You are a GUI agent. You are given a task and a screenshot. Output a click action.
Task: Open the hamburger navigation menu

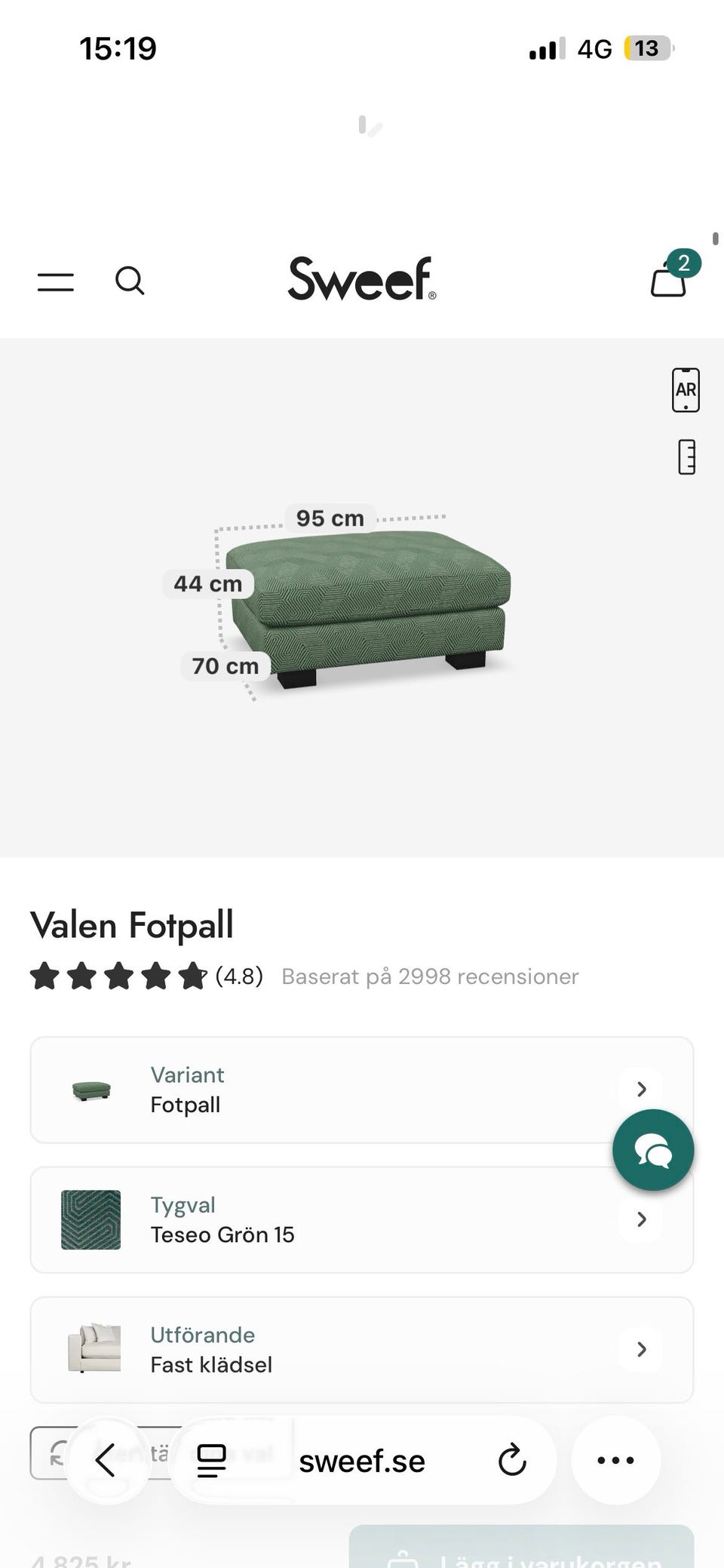pyautogui.click(x=55, y=281)
